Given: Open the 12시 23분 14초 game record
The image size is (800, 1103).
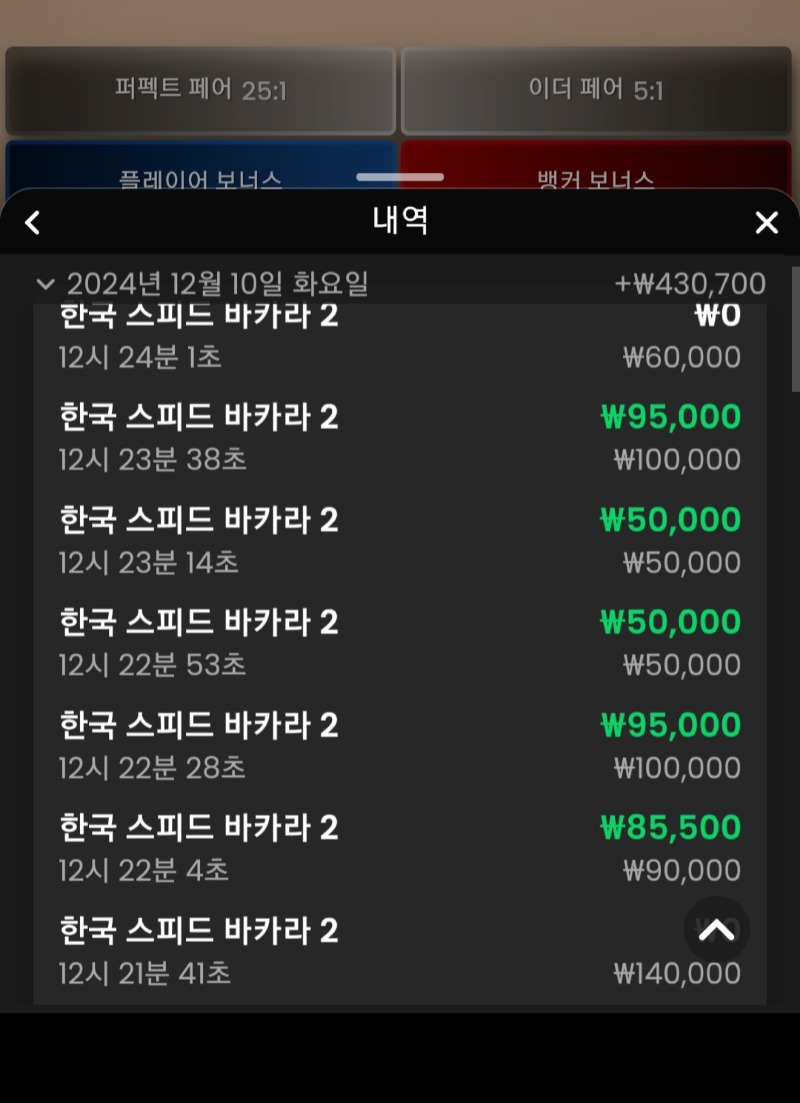Looking at the screenshot, I should pyautogui.click(x=400, y=541).
